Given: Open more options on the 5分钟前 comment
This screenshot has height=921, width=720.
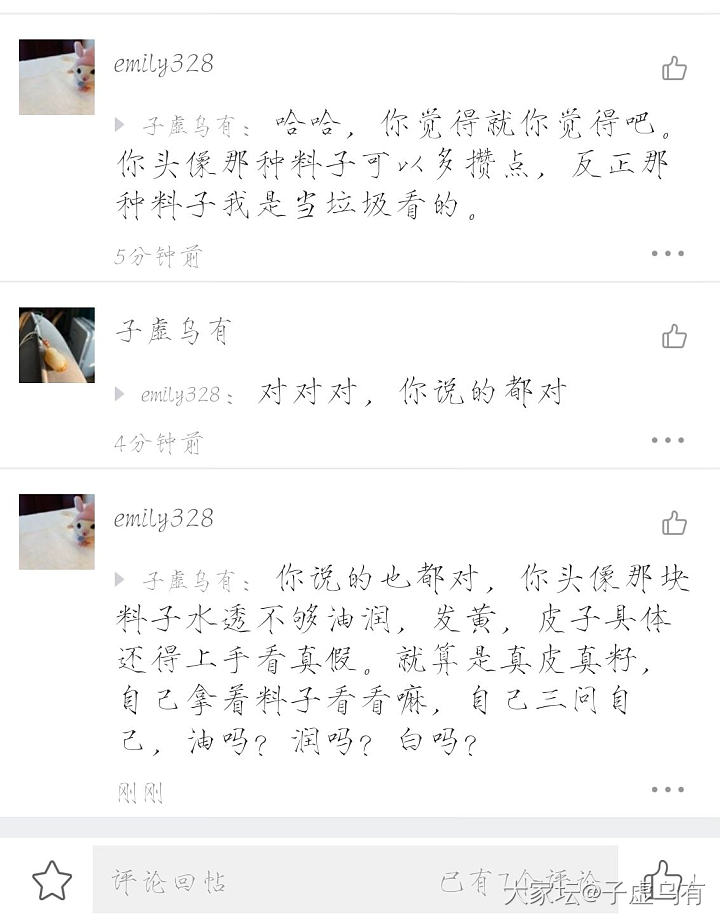Looking at the screenshot, I should pos(667,254).
